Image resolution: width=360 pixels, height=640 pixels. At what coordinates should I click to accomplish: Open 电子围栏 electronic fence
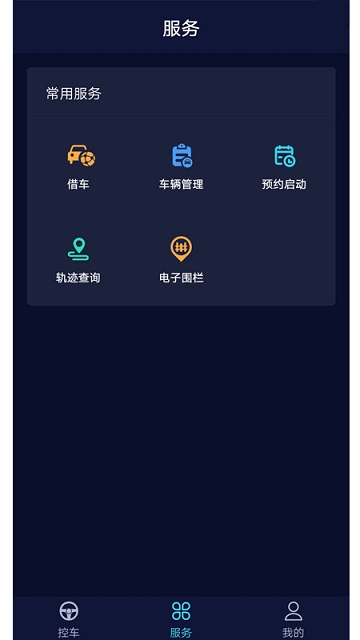pos(181,260)
